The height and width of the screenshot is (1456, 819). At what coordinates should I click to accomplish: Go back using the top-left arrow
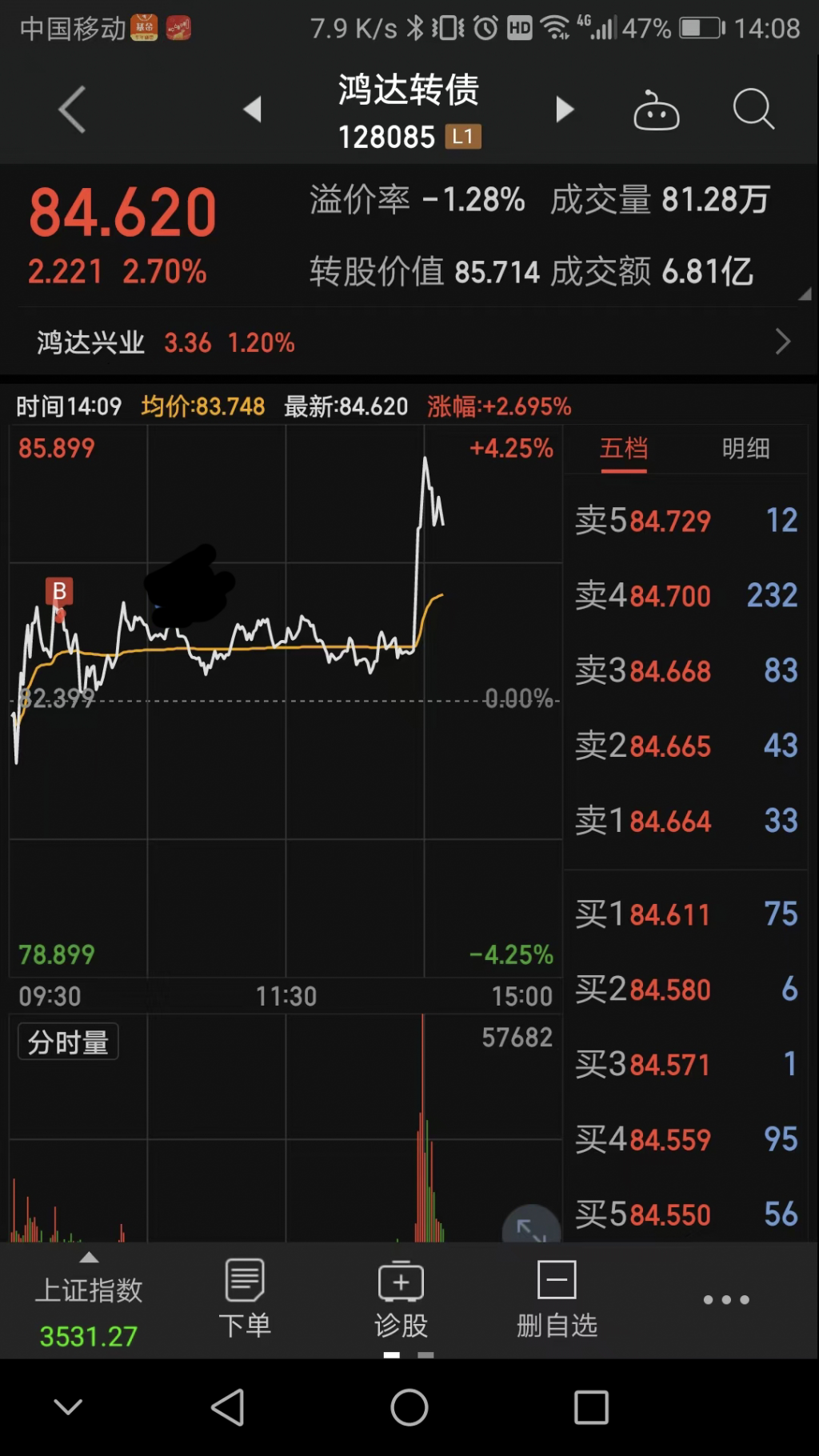tap(72, 109)
